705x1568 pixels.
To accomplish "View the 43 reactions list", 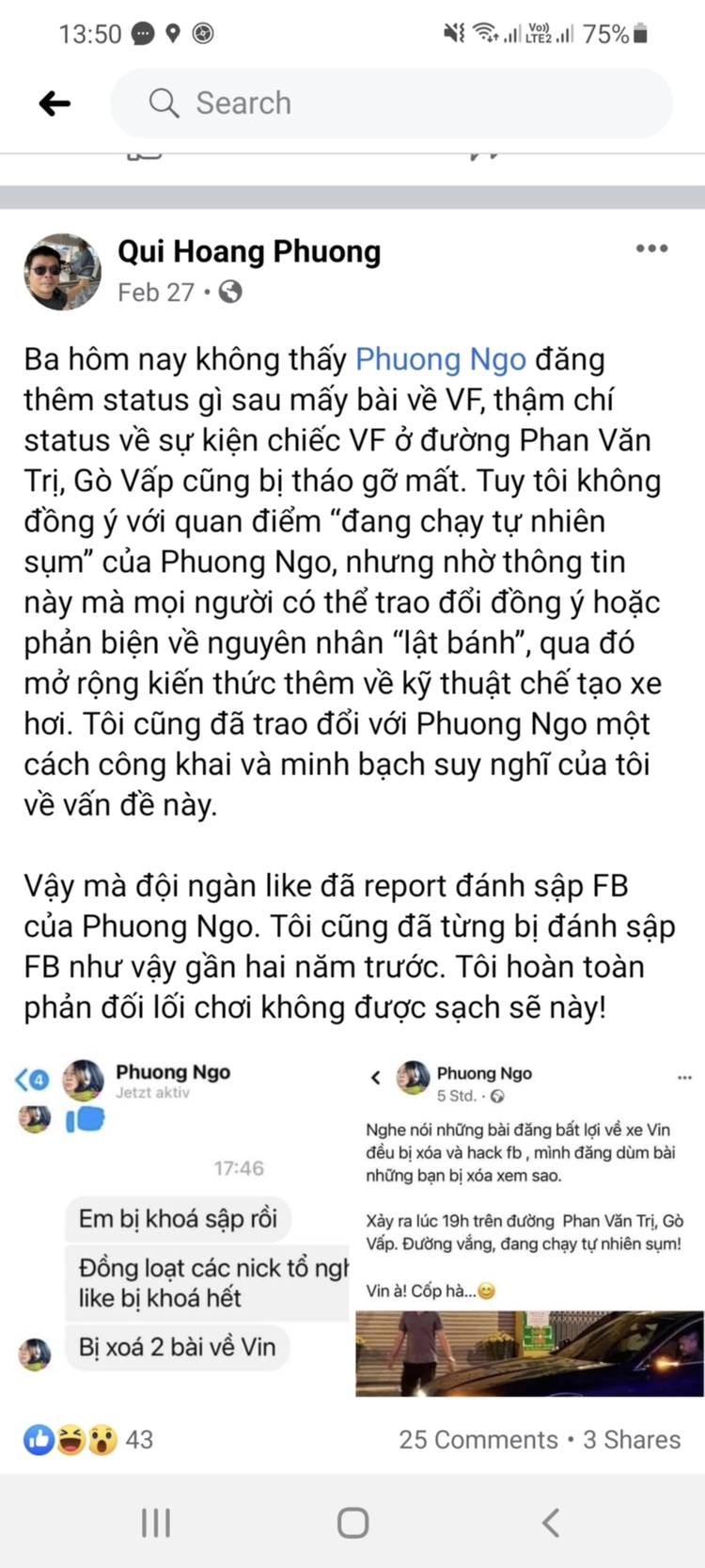I will pyautogui.click(x=88, y=1439).
